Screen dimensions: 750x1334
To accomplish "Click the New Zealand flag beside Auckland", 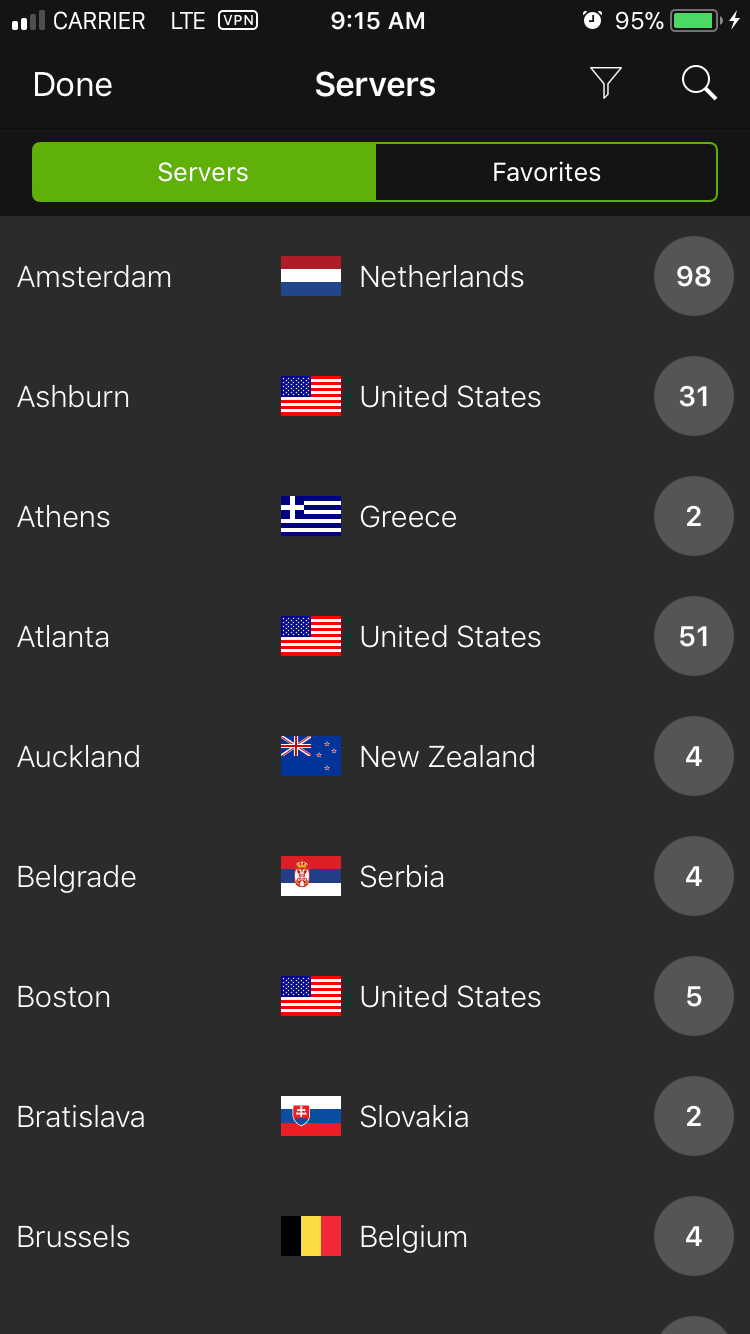I will 310,756.
